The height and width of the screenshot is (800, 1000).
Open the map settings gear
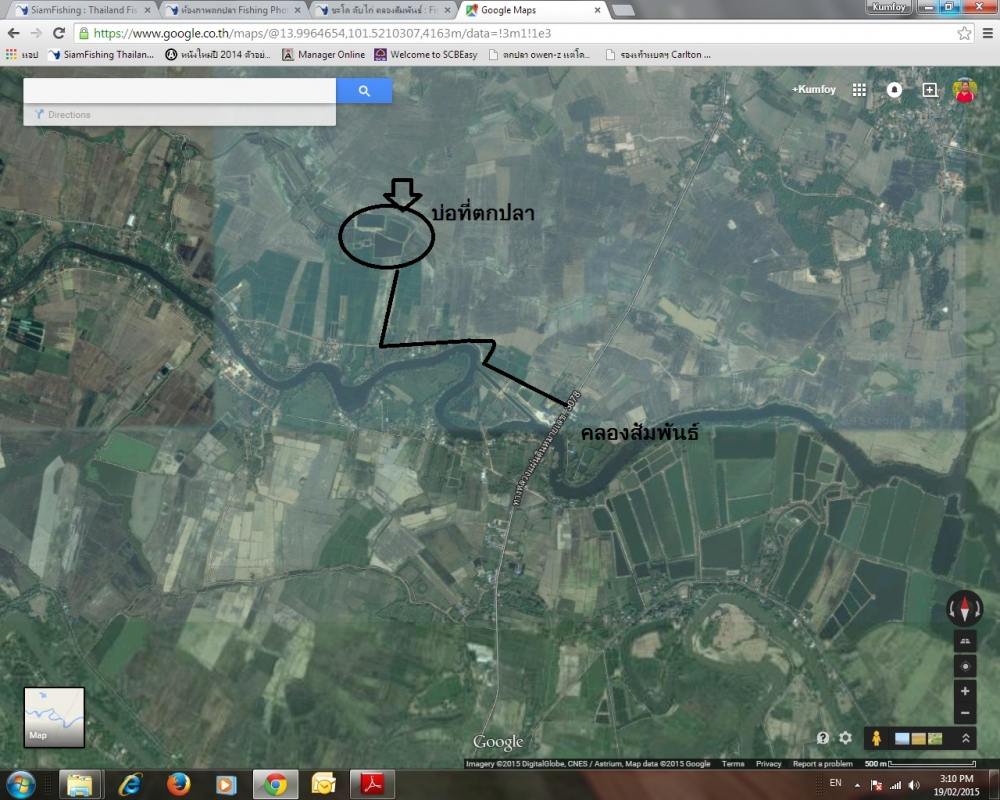(846, 738)
